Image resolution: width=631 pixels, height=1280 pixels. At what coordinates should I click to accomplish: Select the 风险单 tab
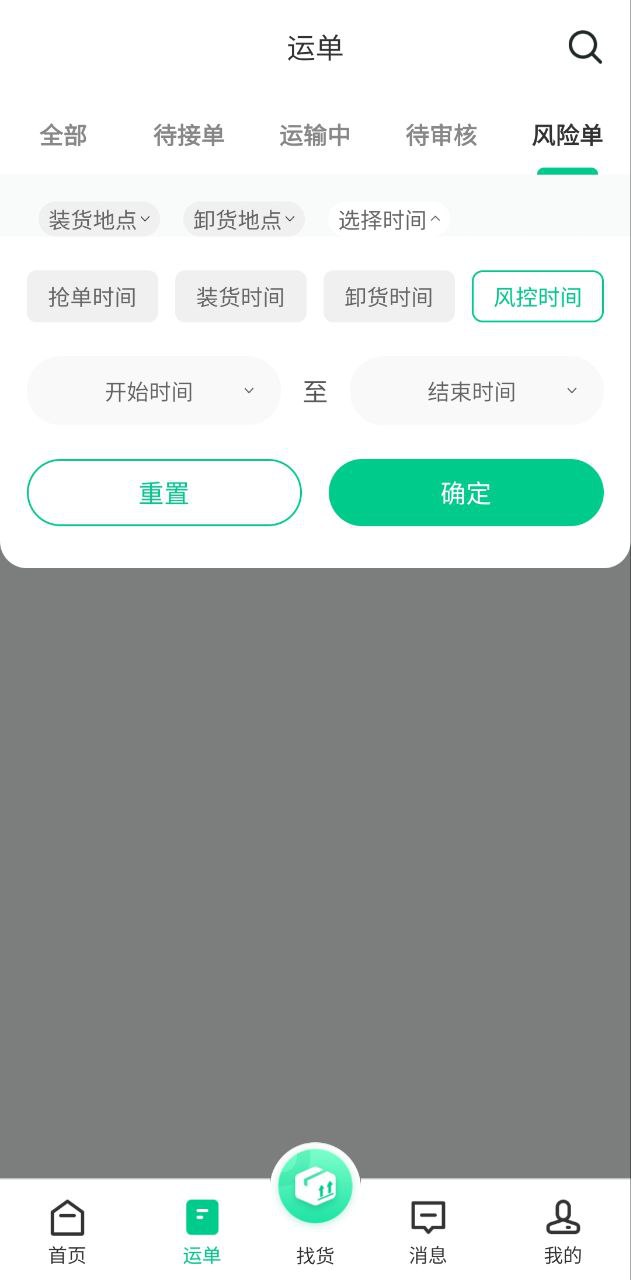click(567, 135)
